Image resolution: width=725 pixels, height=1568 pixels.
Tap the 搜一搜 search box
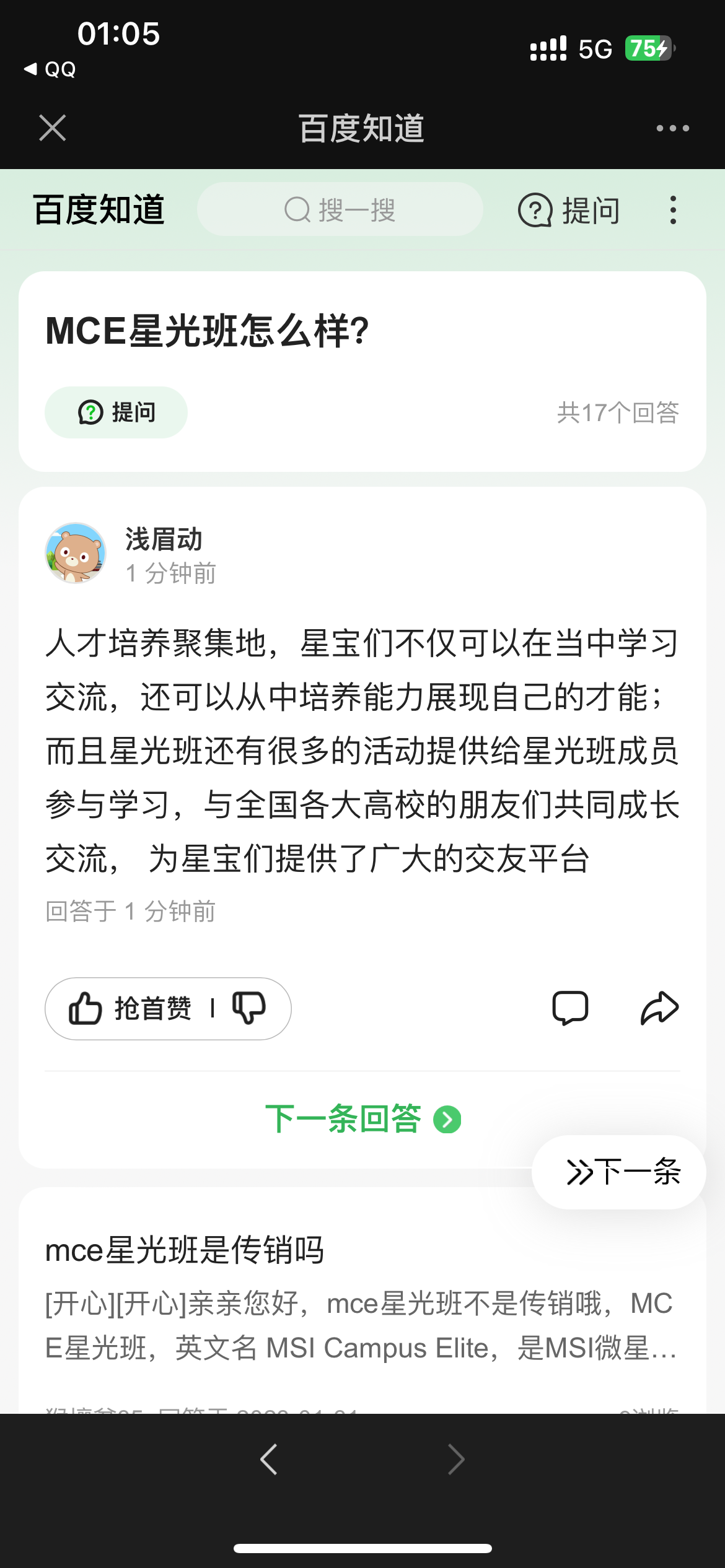340,210
